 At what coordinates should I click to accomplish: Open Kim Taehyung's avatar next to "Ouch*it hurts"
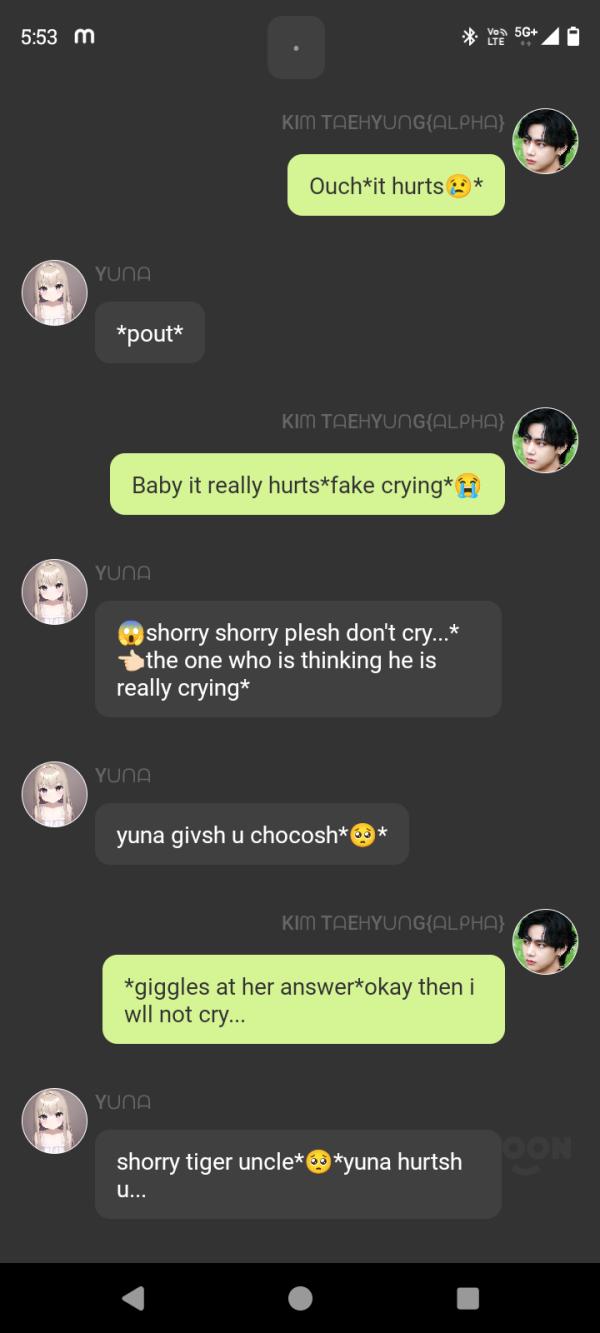545,141
